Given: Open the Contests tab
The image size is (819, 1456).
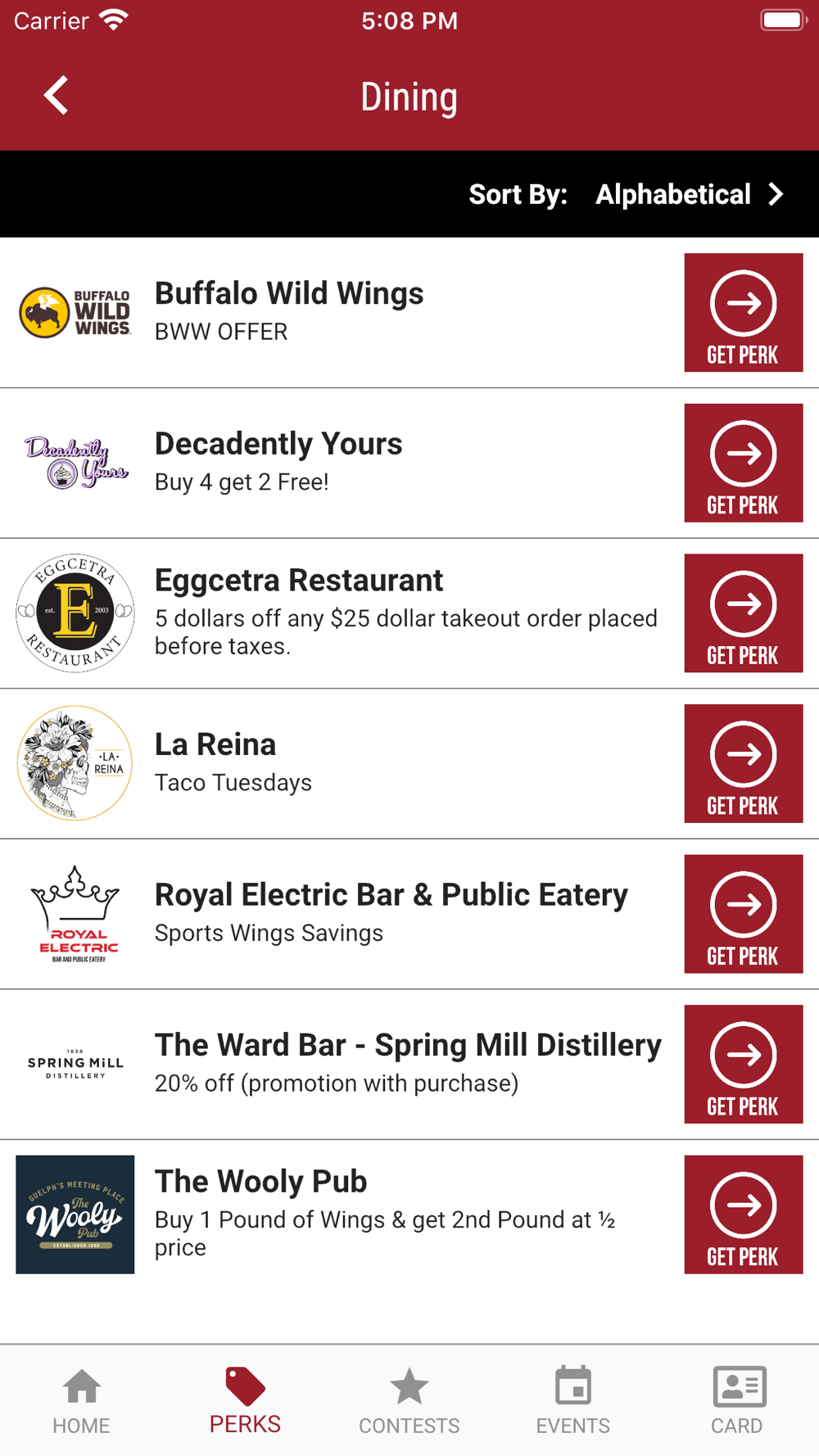Looking at the screenshot, I should coord(409,1400).
